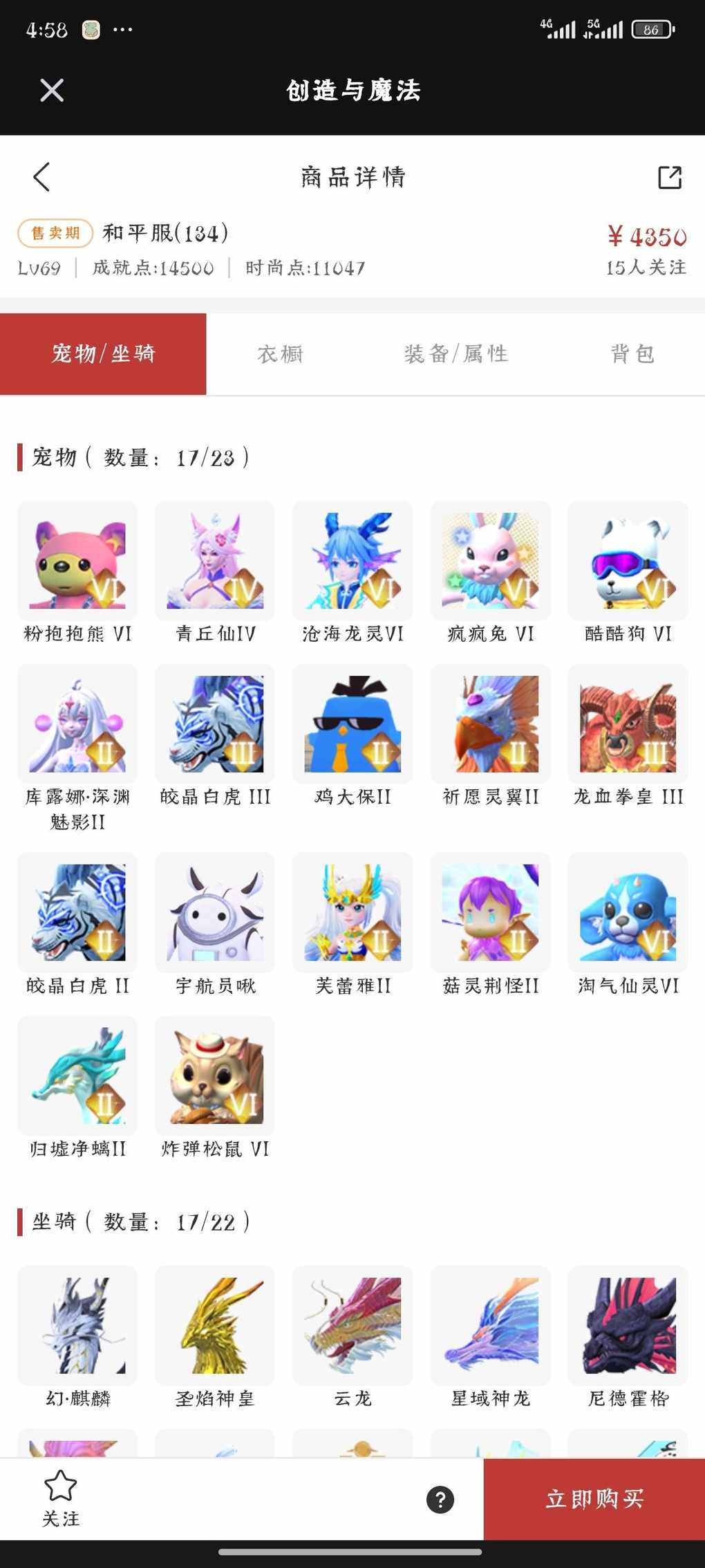Open the help question mark icon
This screenshot has height=1568, width=705.
(x=440, y=1500)
